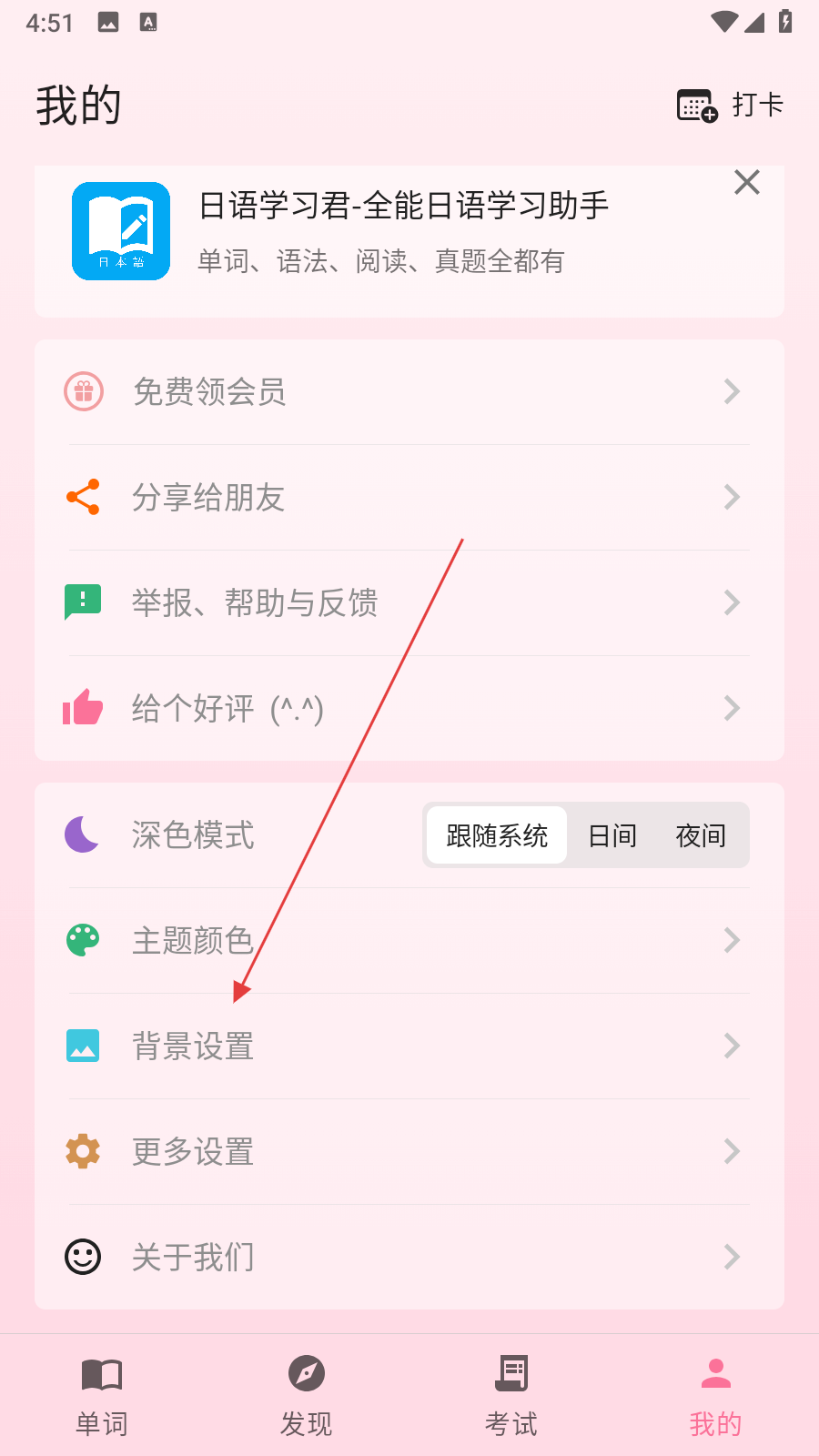This screenshot has width=819, height=1456.
Task: Open 免费领会员 free membership row
Action: point(409,392)
